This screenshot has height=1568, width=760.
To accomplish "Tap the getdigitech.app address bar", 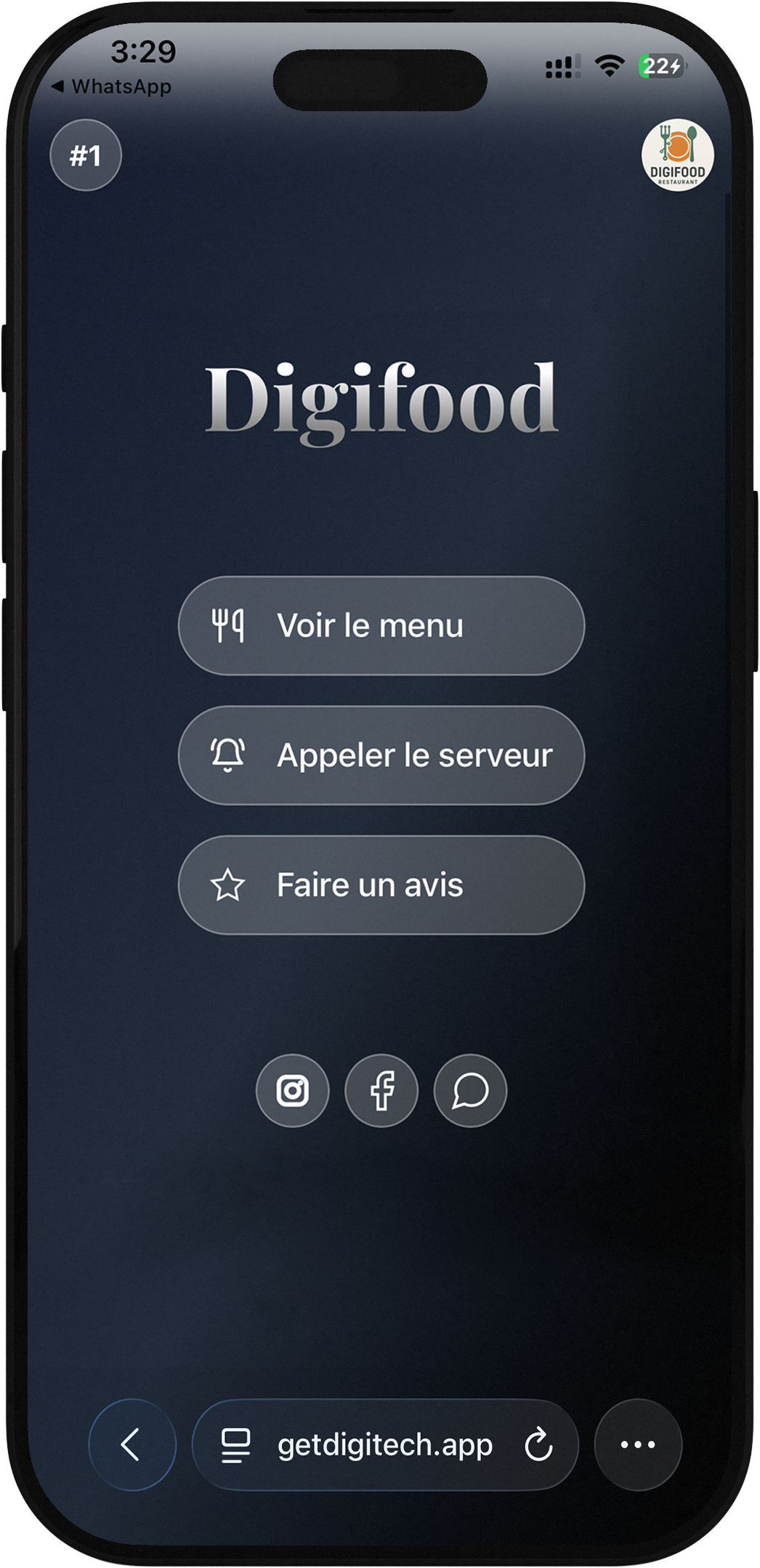I will click(385, 1445).
